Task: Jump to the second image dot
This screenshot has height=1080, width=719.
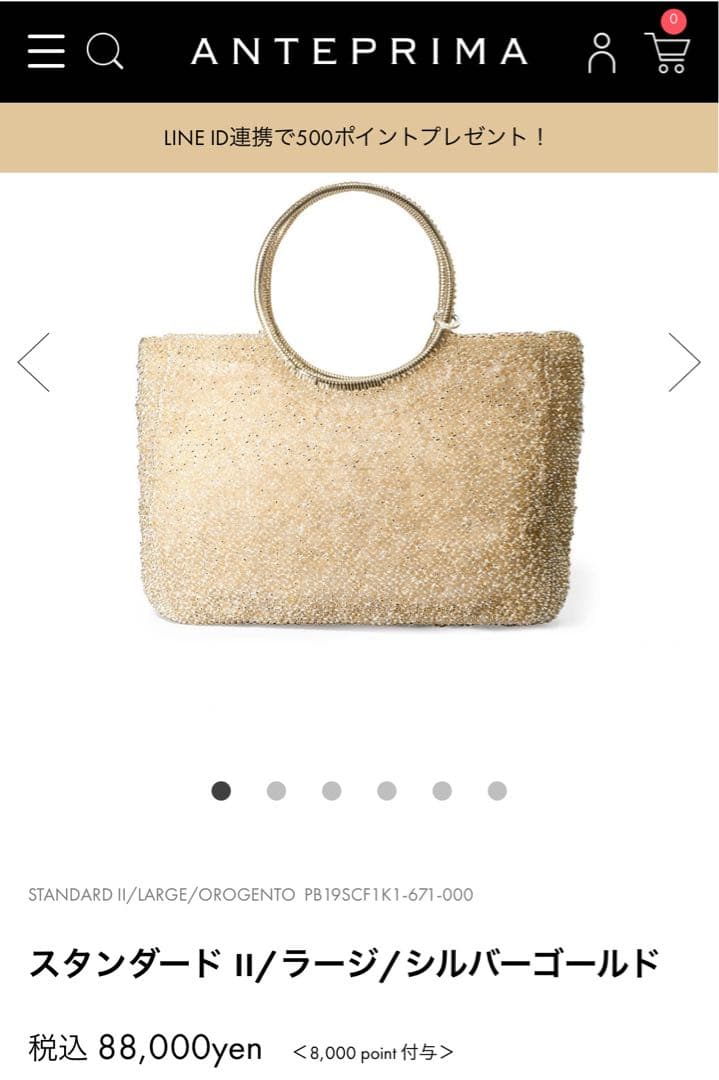Action: 276,791
